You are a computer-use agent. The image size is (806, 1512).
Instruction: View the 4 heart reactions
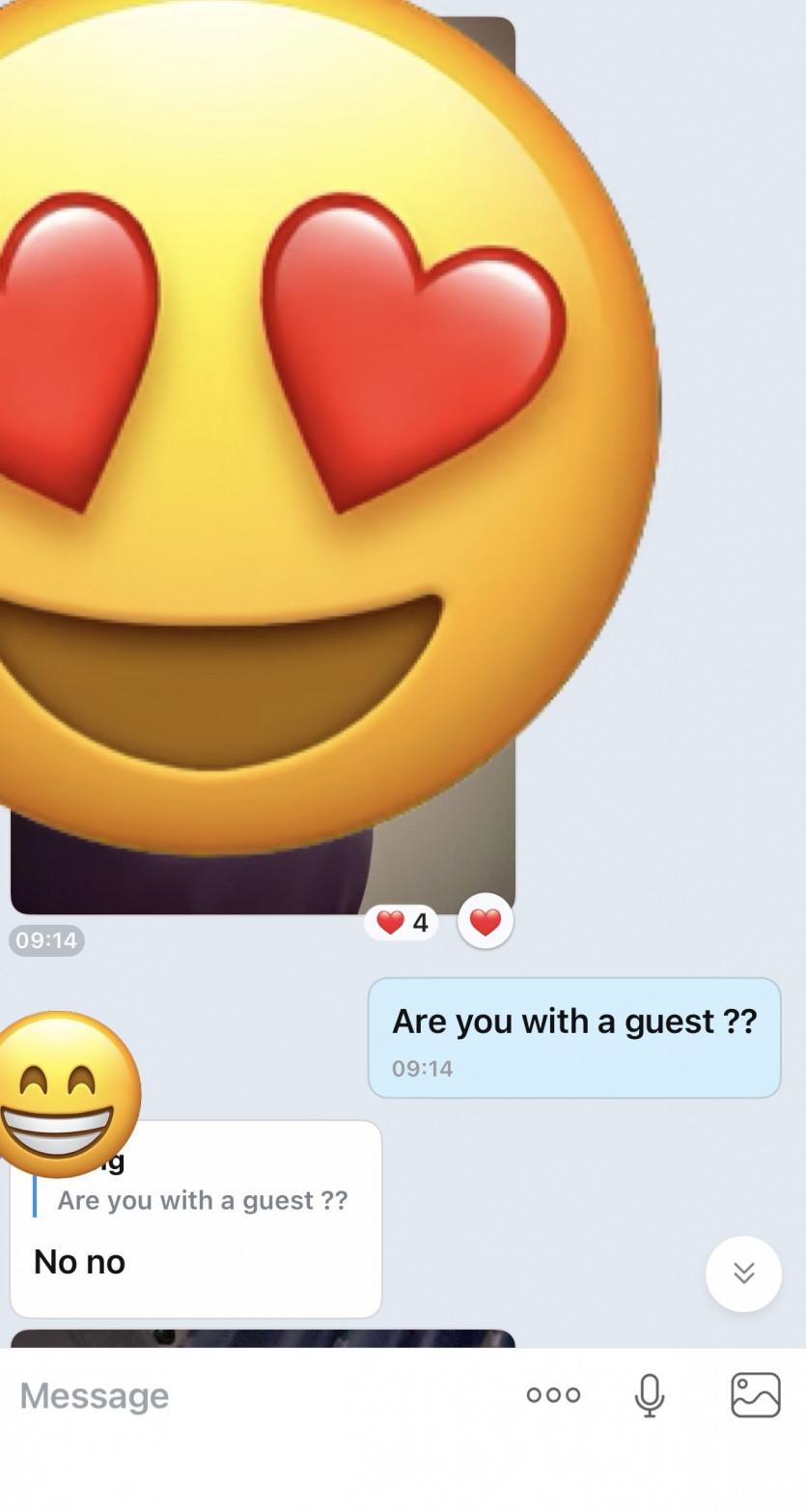pyautogui.click(x=402, y=923)
